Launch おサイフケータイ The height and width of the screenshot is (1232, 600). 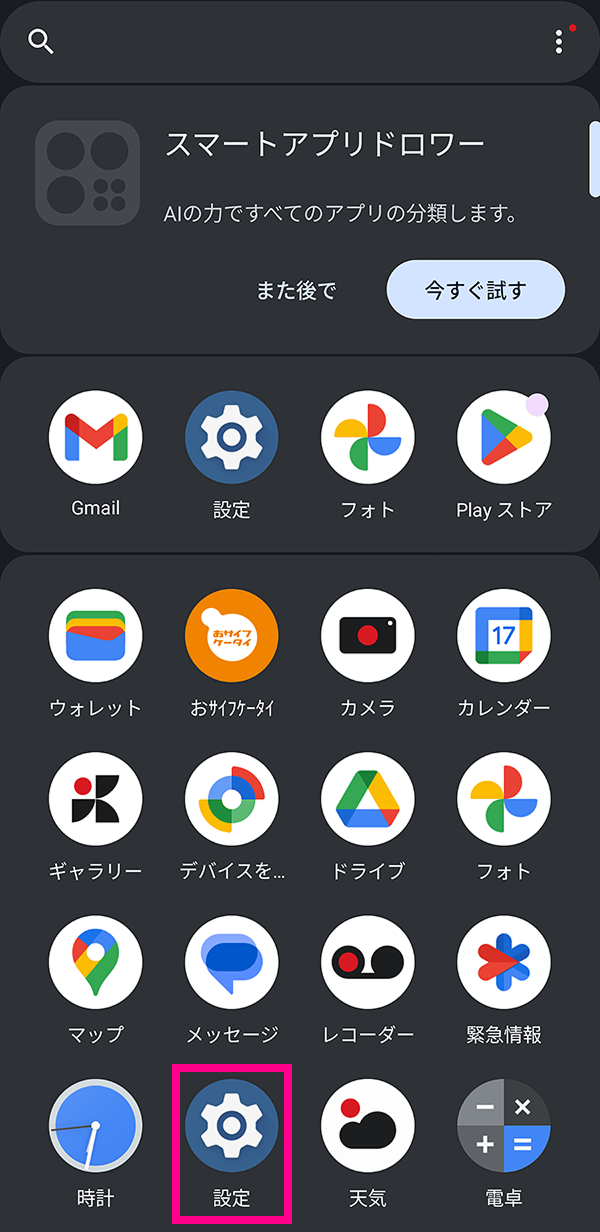click(x=232, y=636)
